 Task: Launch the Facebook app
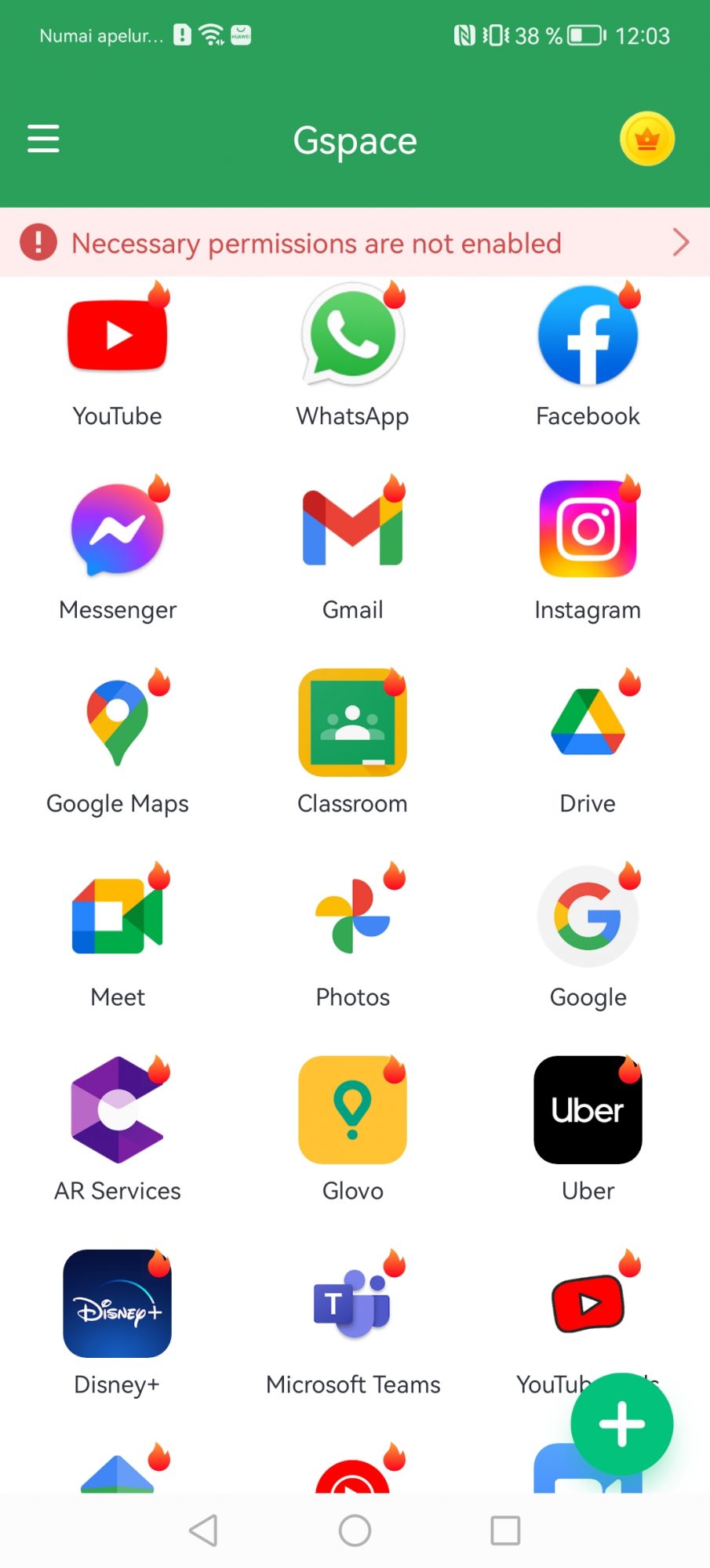(x=588, y=336)
